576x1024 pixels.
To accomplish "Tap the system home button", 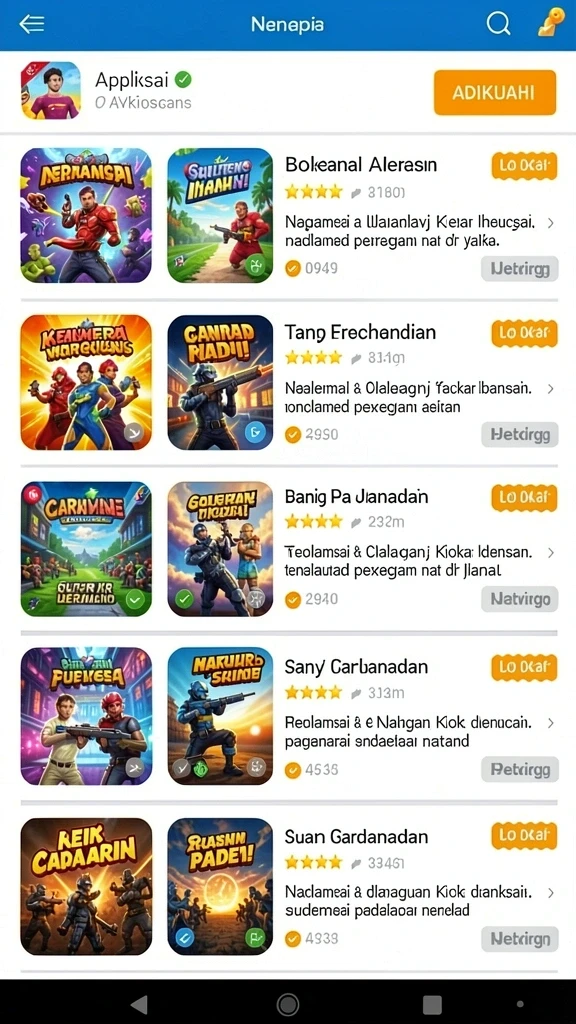I will coord(288,1004).
